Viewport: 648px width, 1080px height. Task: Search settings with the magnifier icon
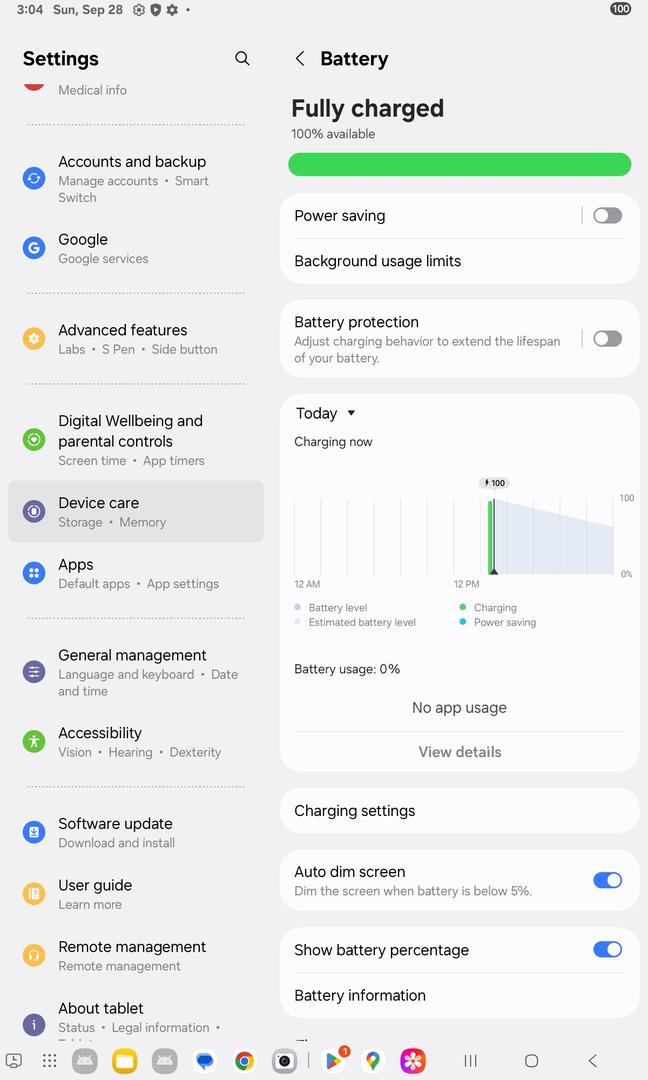point(242,59)
